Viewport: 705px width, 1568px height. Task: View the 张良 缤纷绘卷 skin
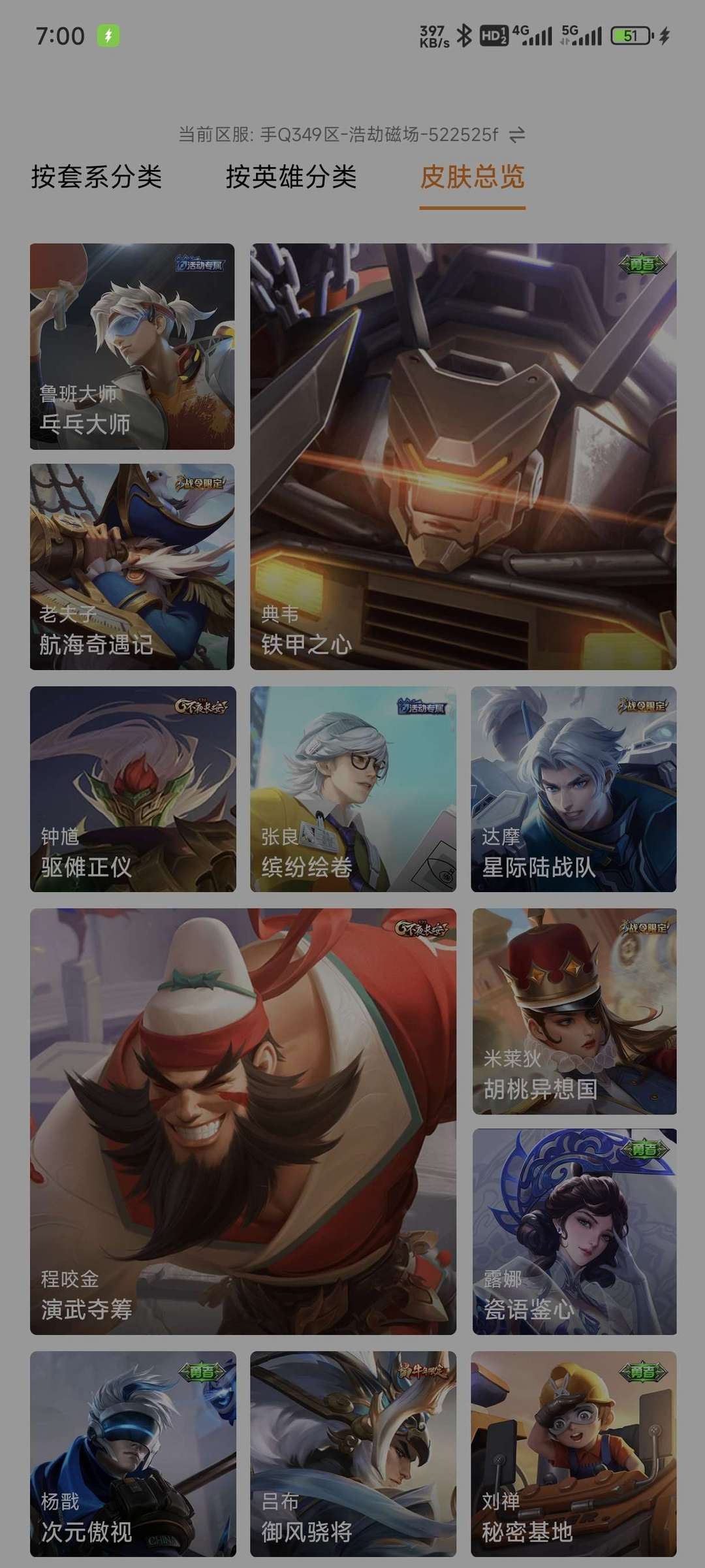353,789
